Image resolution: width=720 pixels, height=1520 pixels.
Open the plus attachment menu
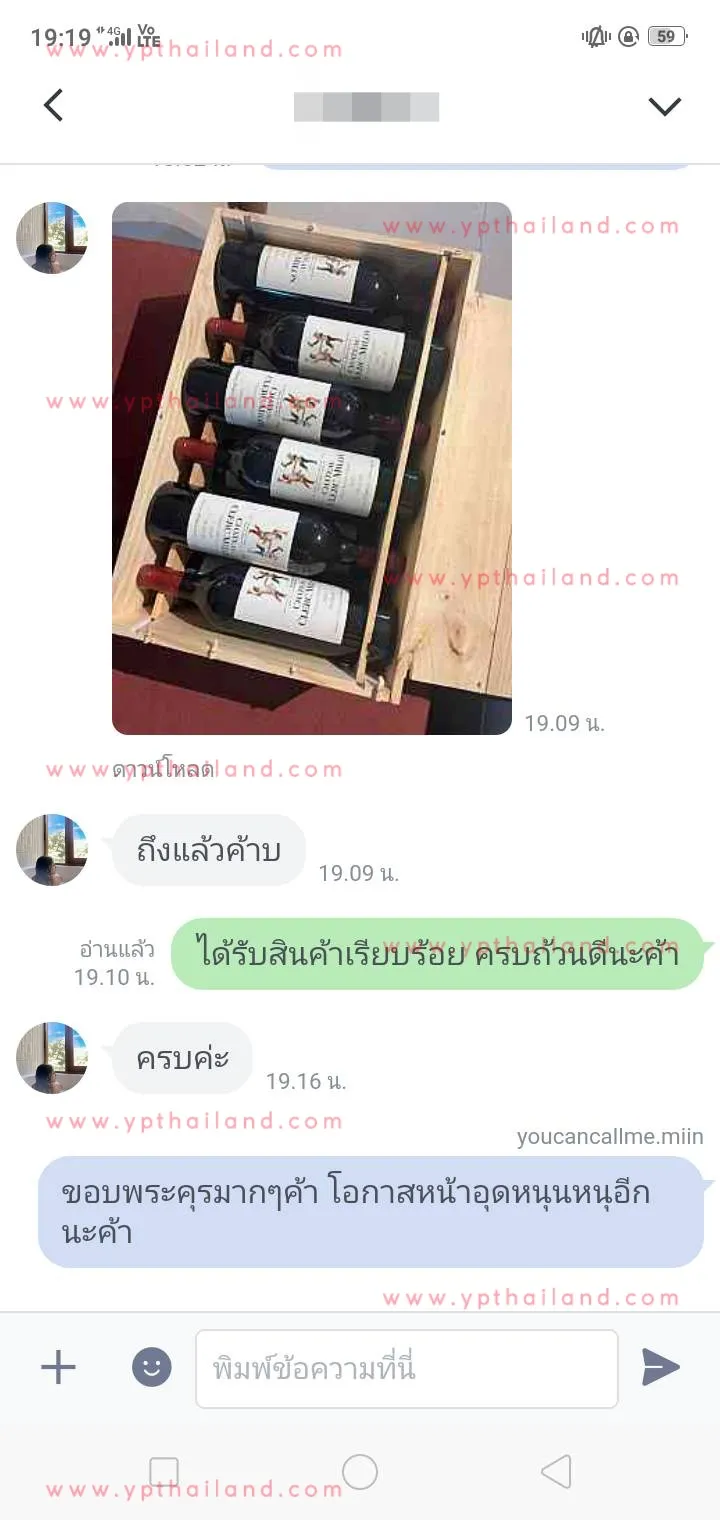point(58,1367)
